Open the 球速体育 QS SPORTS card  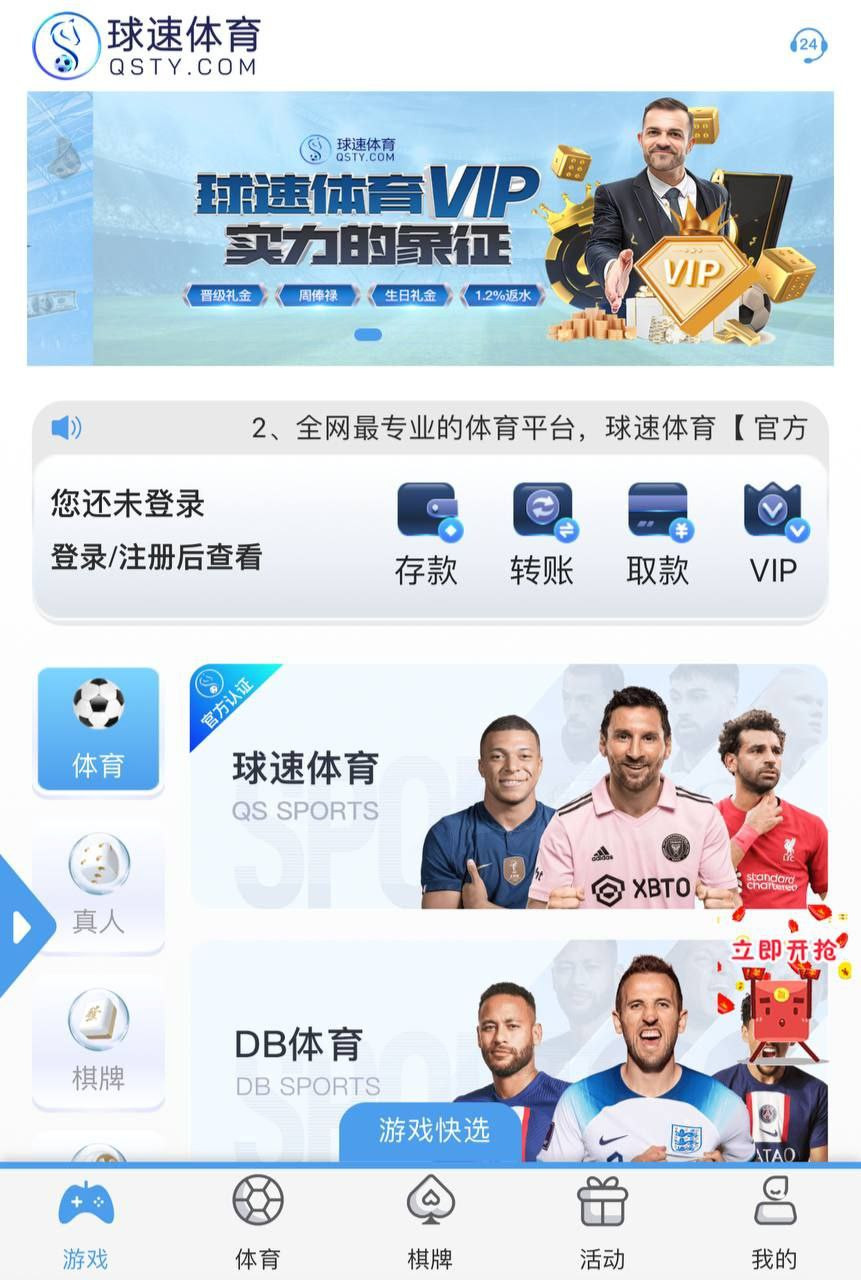click(x=508, y=787)
